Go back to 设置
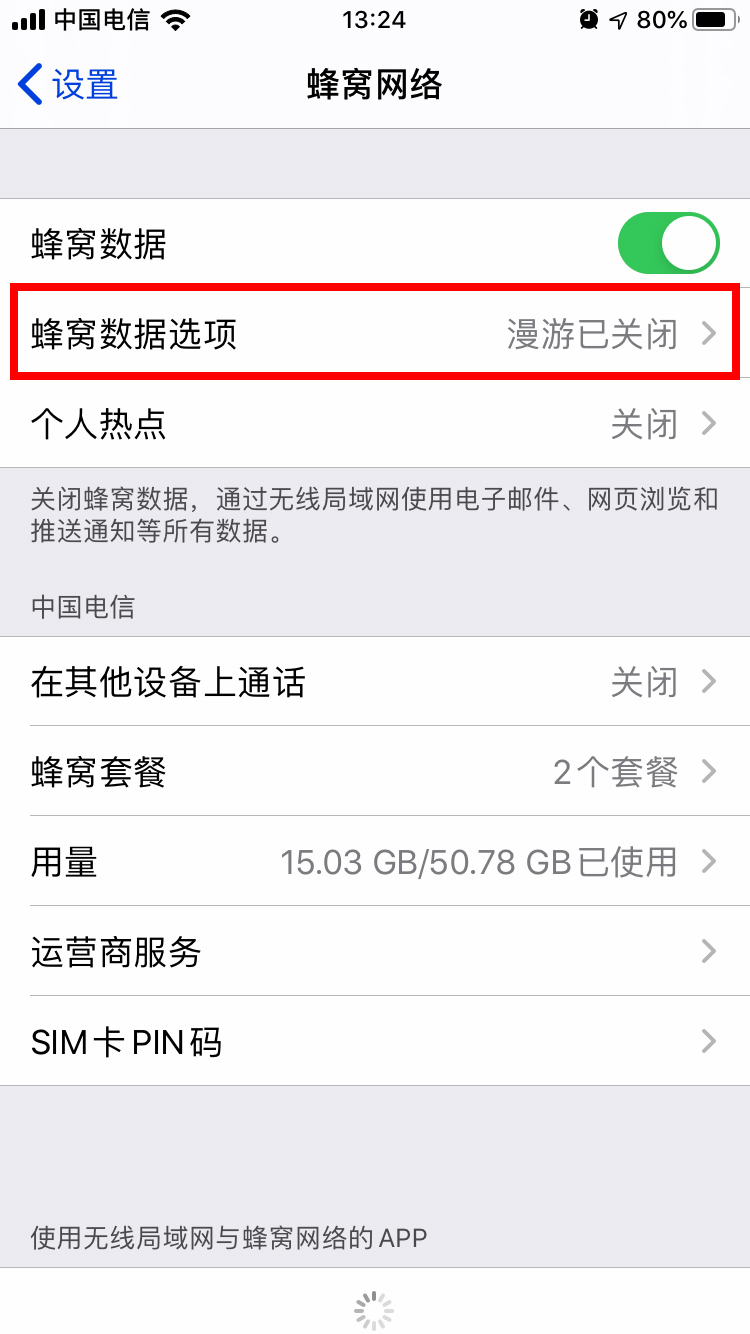The image size is (750, 1334). 68,85
